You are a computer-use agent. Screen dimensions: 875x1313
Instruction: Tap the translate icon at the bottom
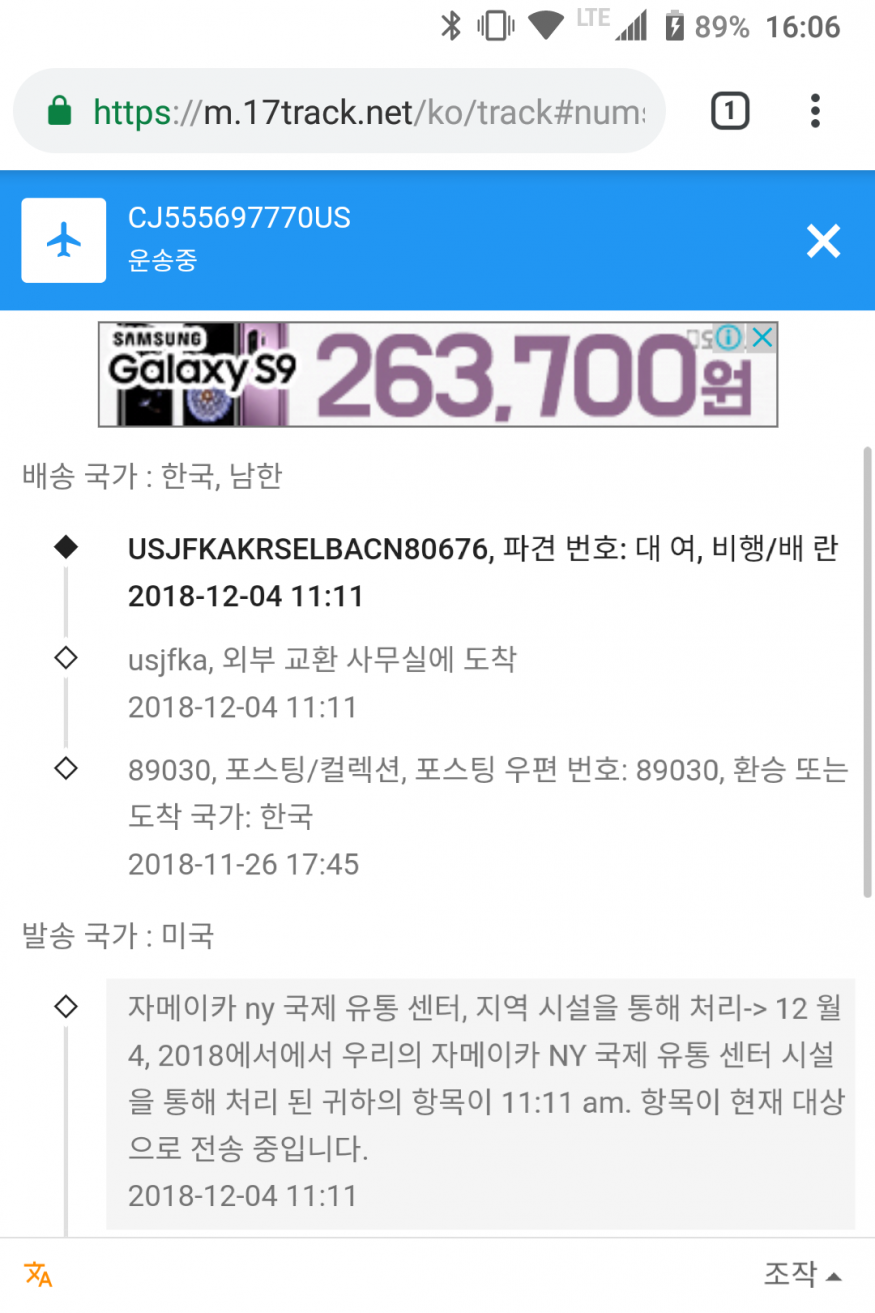tap(38, 1274)
